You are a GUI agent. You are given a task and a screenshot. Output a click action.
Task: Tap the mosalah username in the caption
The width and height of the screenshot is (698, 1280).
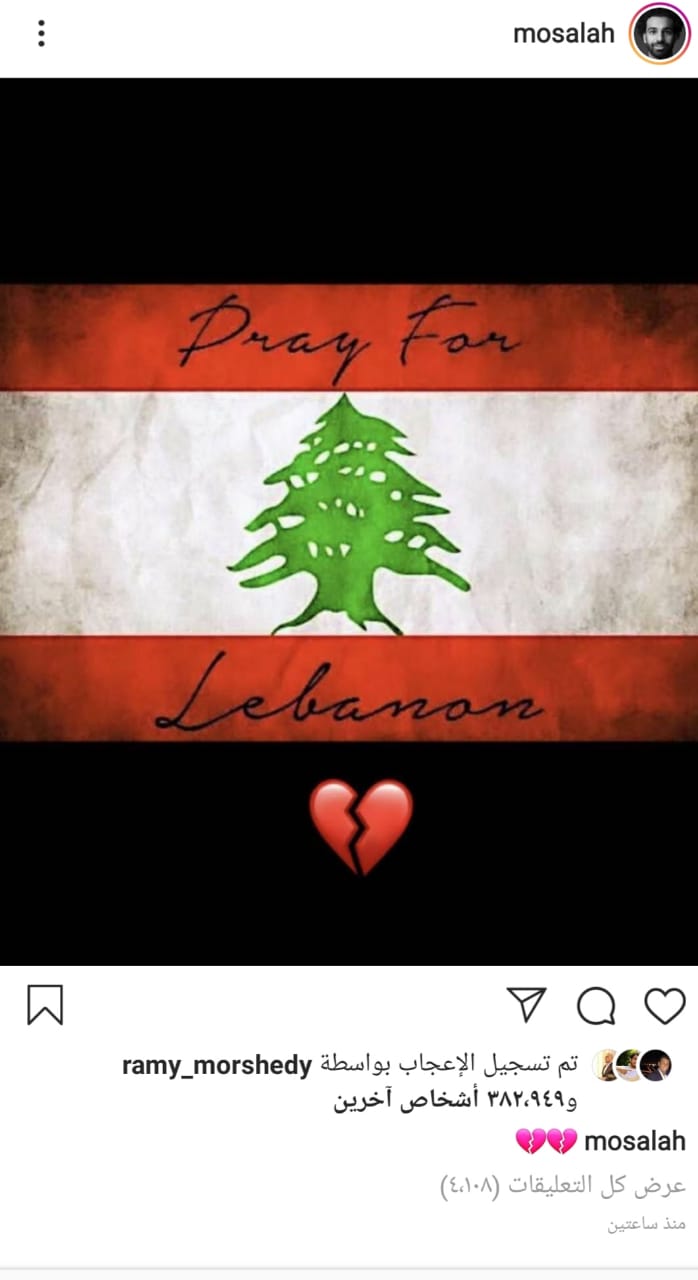[x=634, y=1141]
